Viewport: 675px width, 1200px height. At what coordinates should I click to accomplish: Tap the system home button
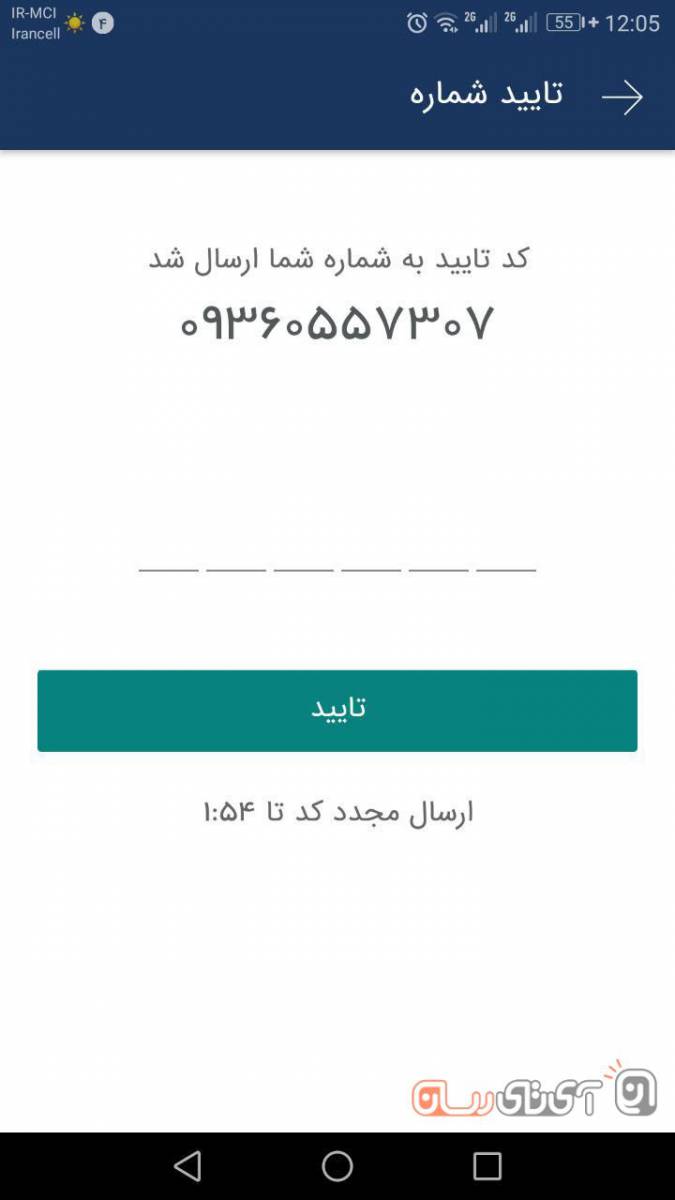tap(337, 1166)
